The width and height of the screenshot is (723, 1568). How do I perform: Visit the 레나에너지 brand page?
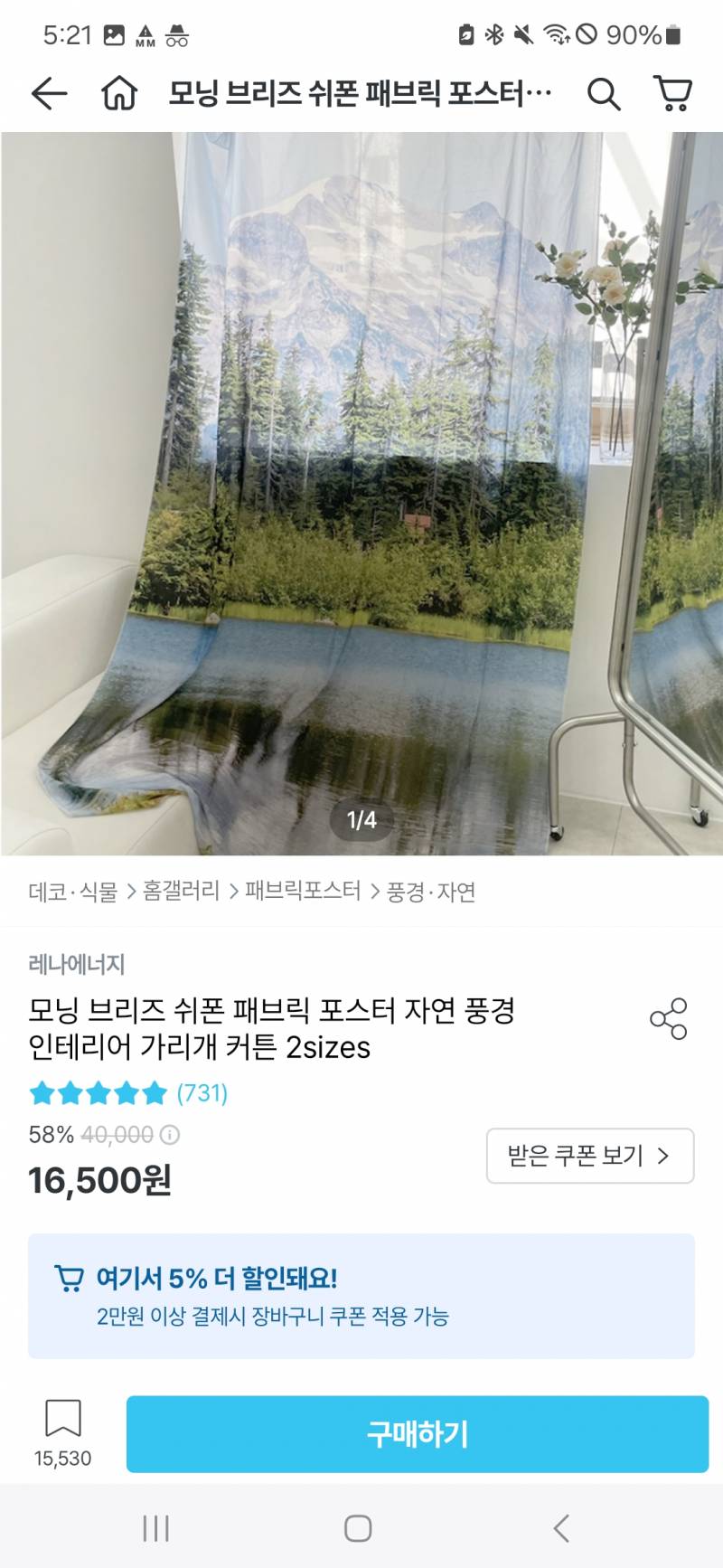click(x=76, y=965)
